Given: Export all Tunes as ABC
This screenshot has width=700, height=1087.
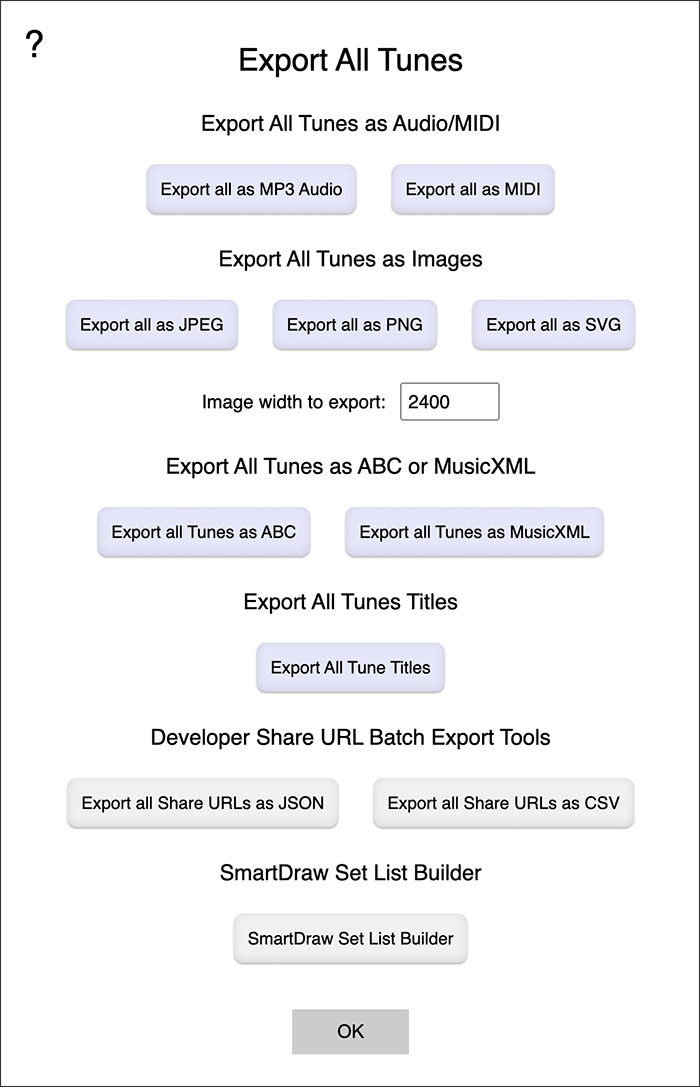Looking at the screenshot, I should pos(204,532).
